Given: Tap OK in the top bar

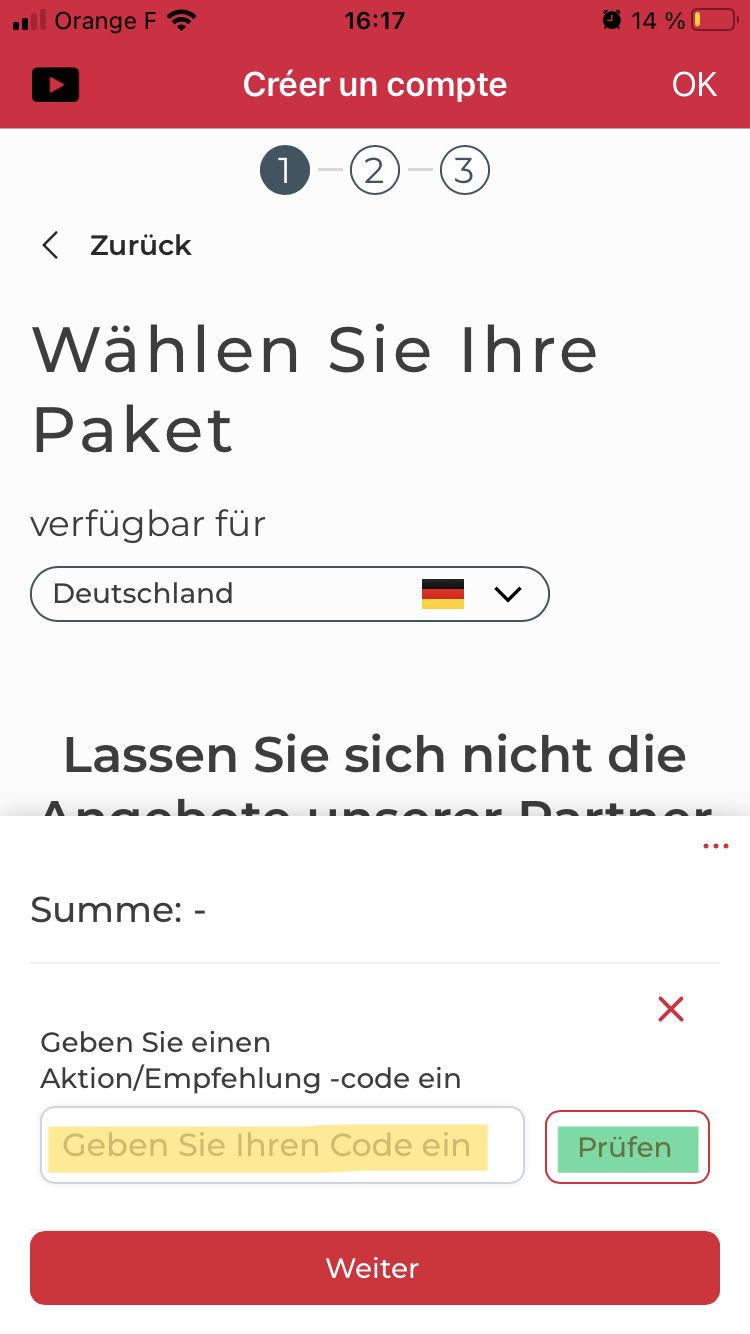Looking at the screenshot, I should (x=694, y=85).
